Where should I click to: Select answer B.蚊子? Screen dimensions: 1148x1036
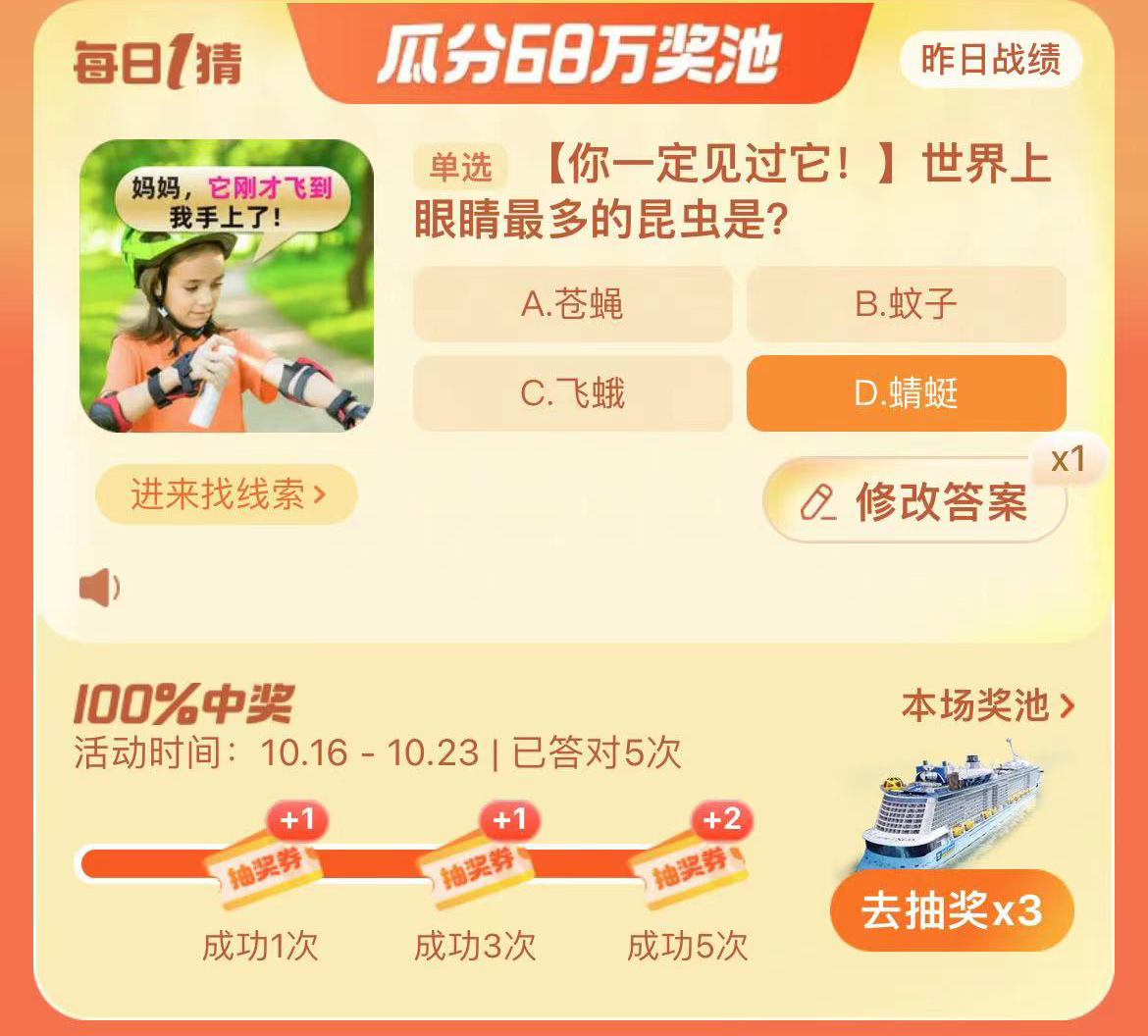click(x=906, y=304)
